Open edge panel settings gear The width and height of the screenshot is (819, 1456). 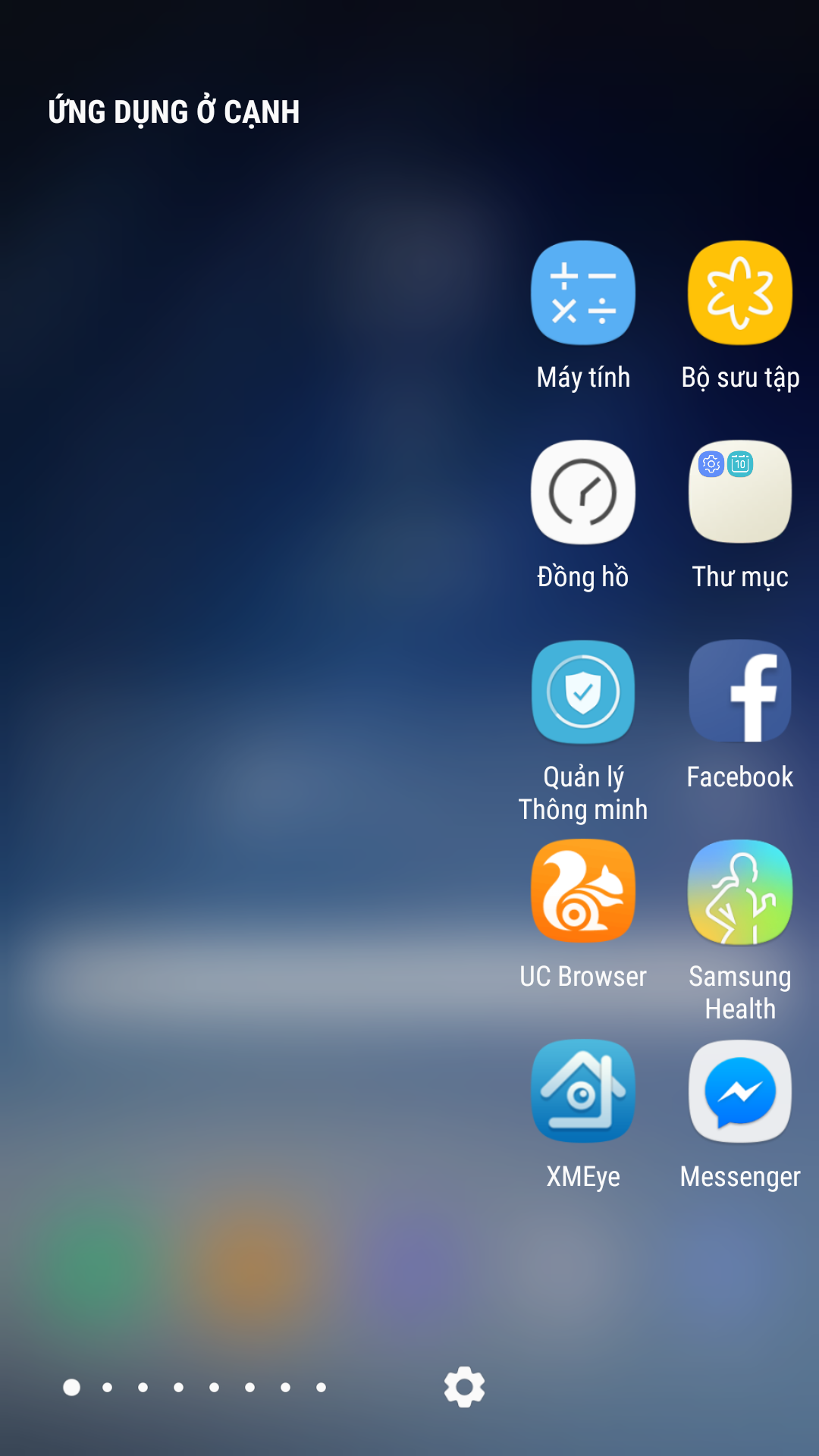pos(464,1387)
